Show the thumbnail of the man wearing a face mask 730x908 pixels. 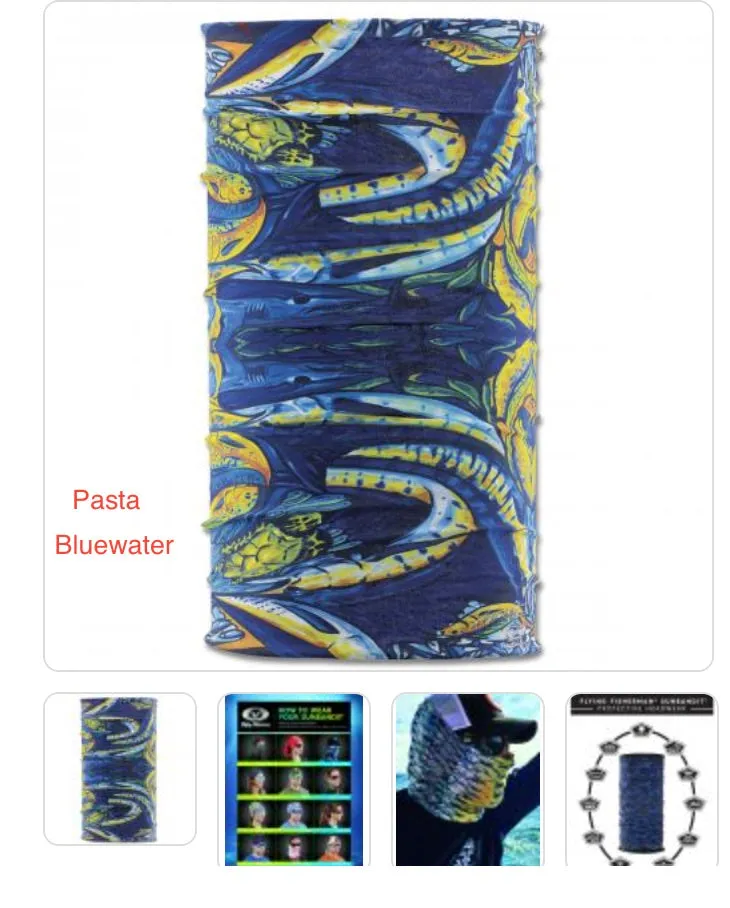point(468,780)
